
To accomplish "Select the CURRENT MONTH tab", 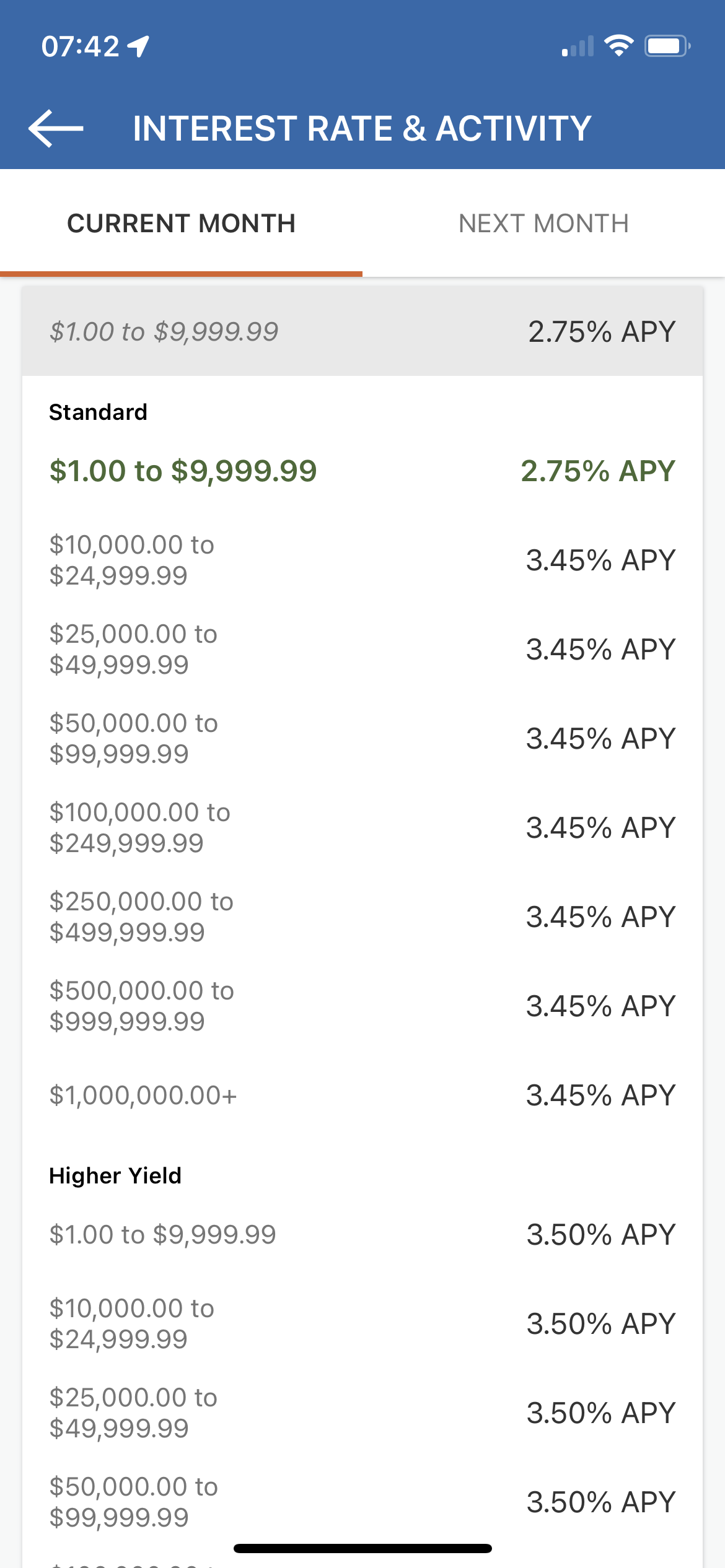I will 182,223.
